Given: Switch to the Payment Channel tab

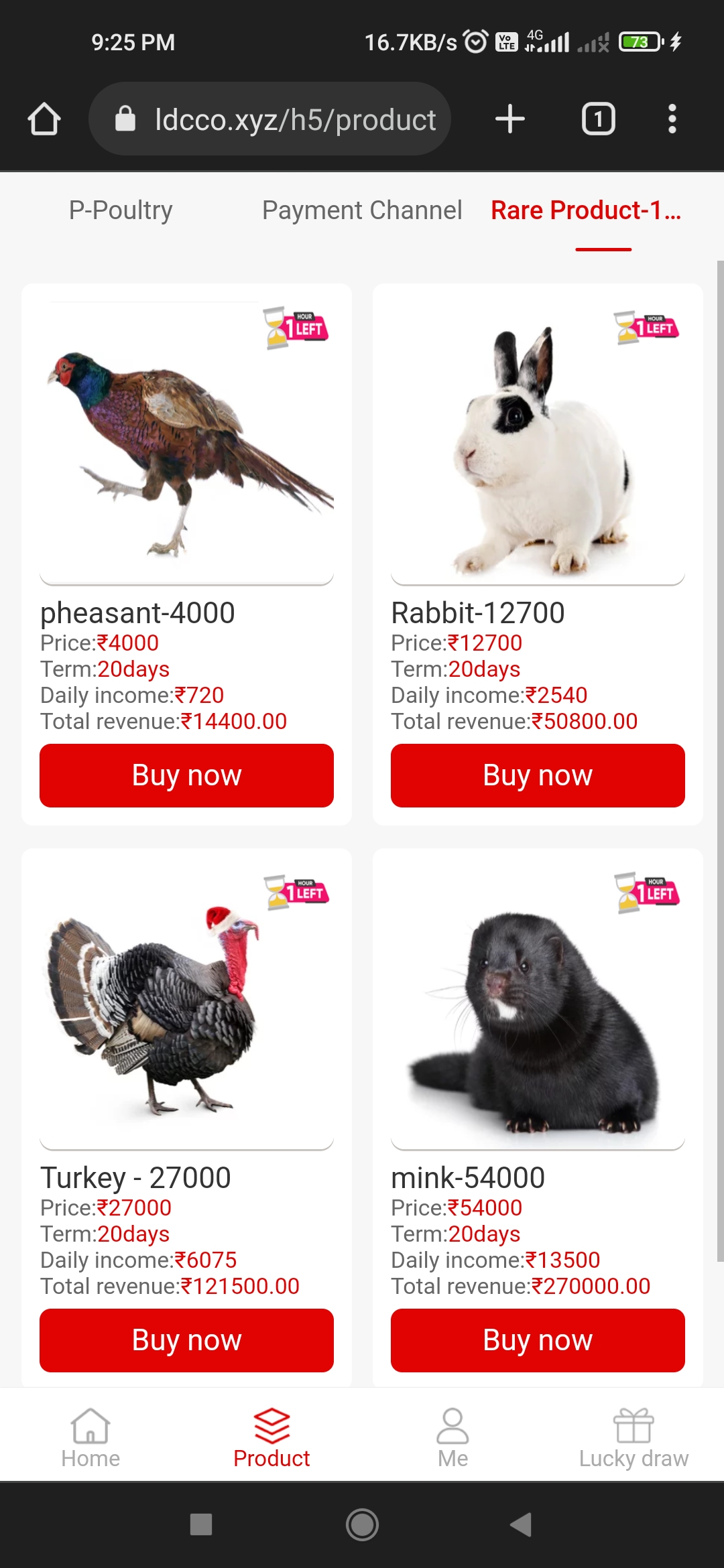Looking at the screenshot, I should (x=362, y=210).
